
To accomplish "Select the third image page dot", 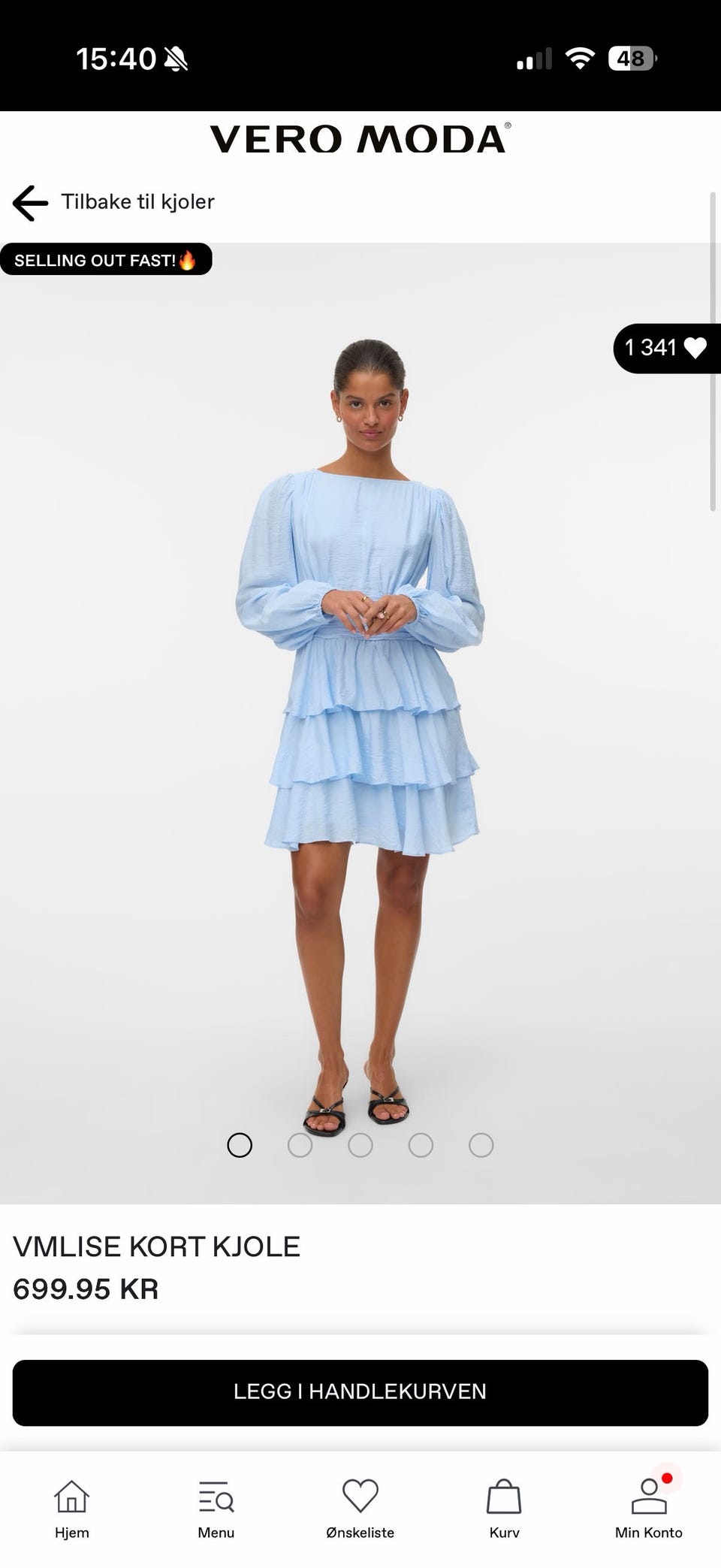I will click(x=360, y=1145).
